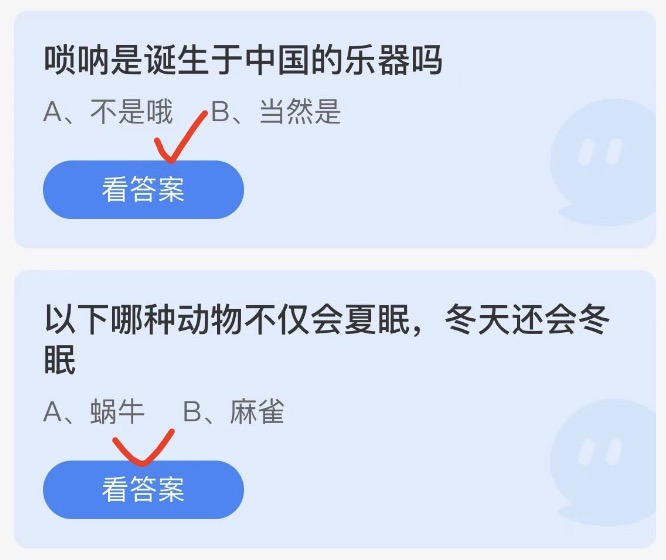Tap 看答案 under the 唢呐 question
This screenshot has width=666, height=560.
click(x=143, y=190)
